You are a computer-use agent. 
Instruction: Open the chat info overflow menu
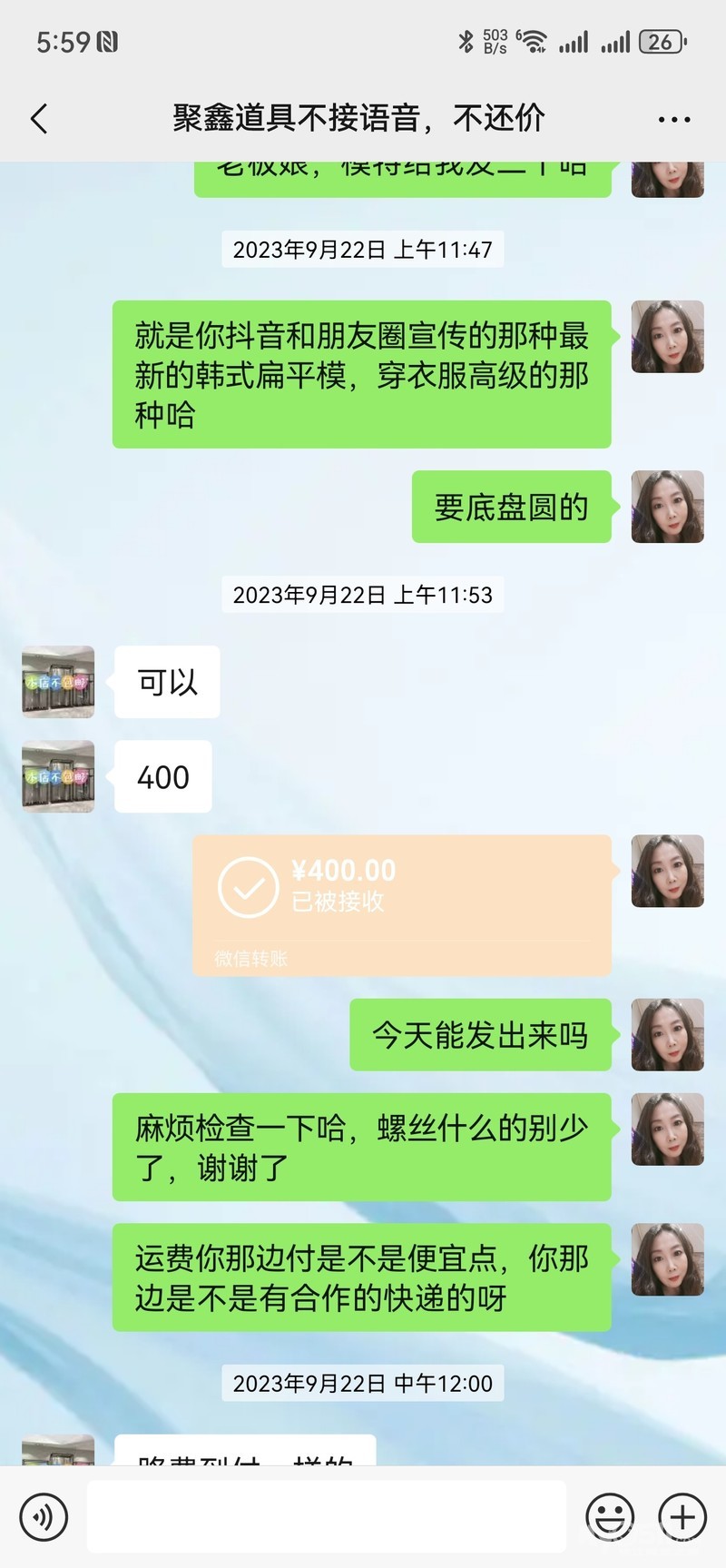(x=673, y=119)
